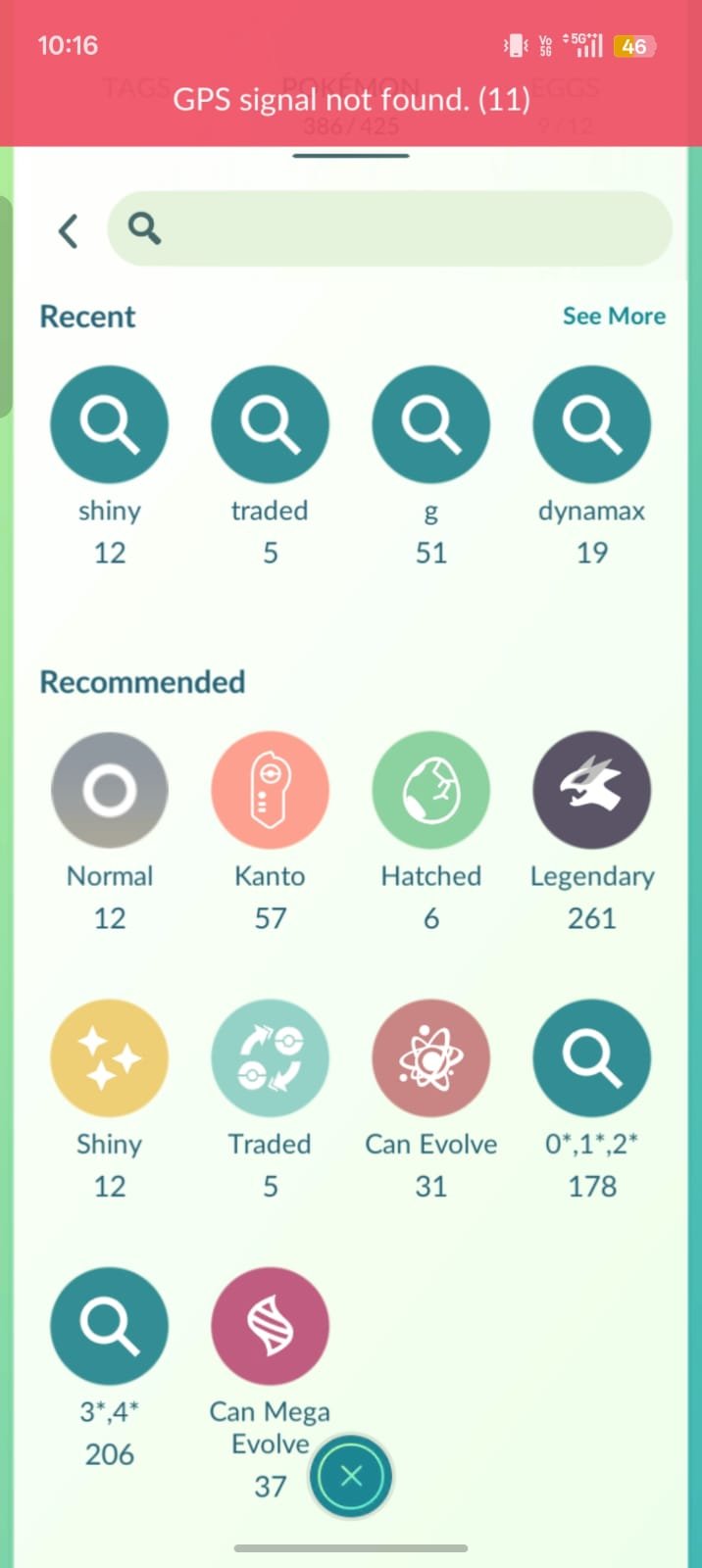Tap the Pokémon search field

point(389,228)
